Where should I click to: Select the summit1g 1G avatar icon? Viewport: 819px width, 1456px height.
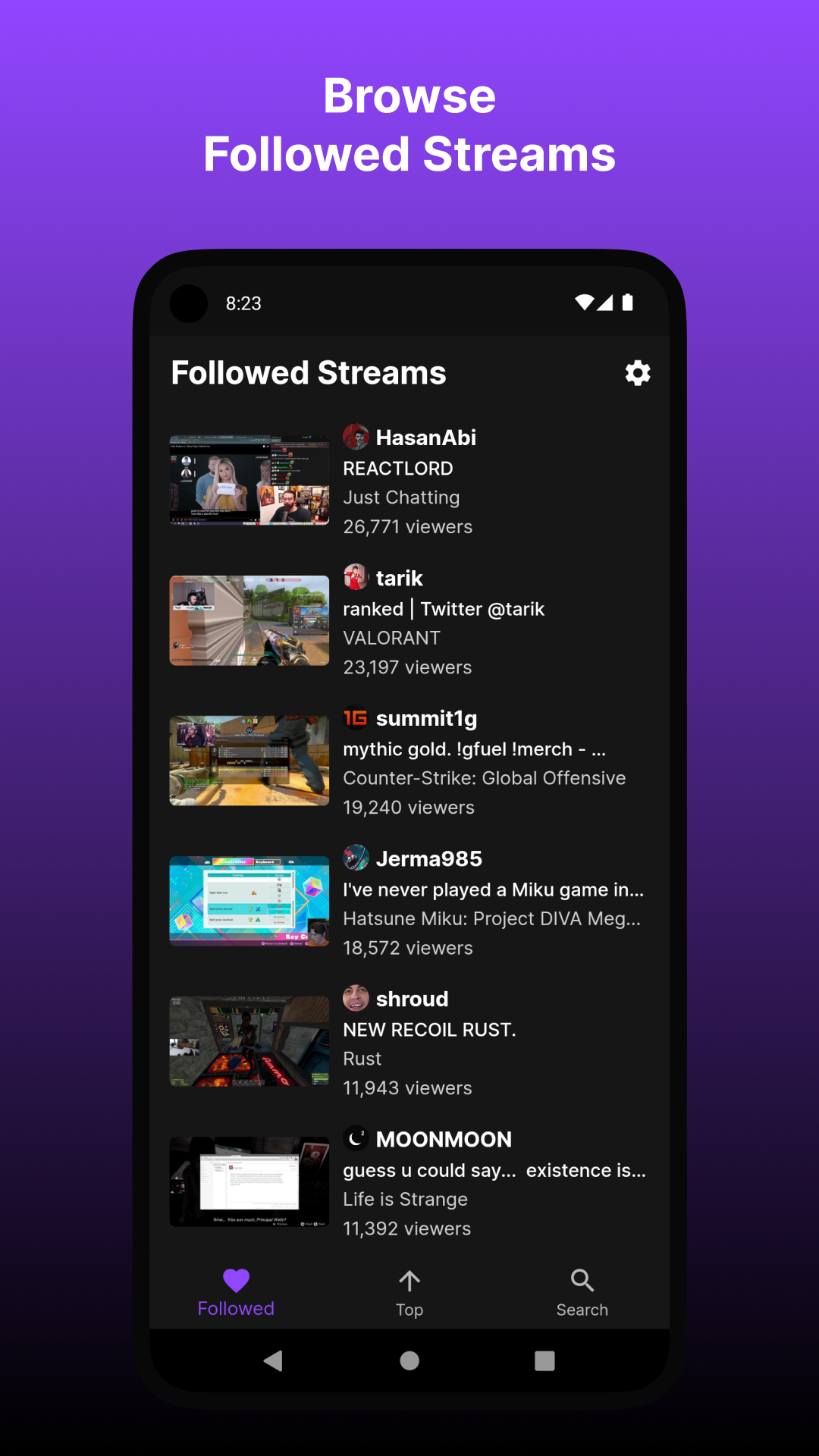coord(356,717)
